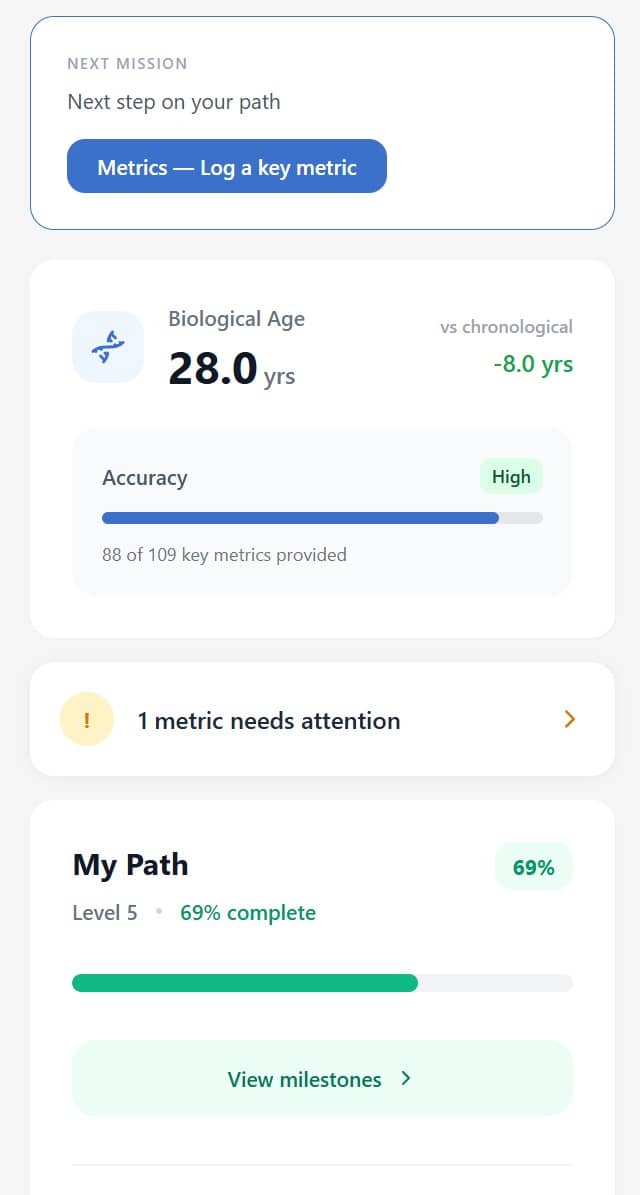Open the 1 metric needs attention row
The width and height of the screenshot is (640, 1195).
322,719
